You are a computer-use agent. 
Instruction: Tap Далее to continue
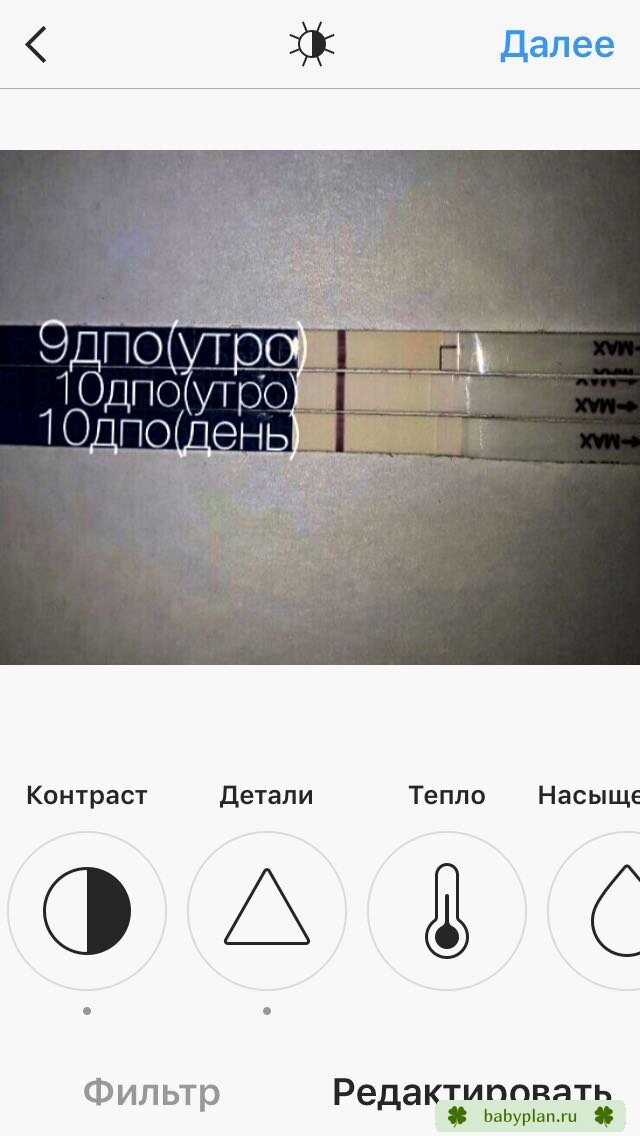(557, 44)
